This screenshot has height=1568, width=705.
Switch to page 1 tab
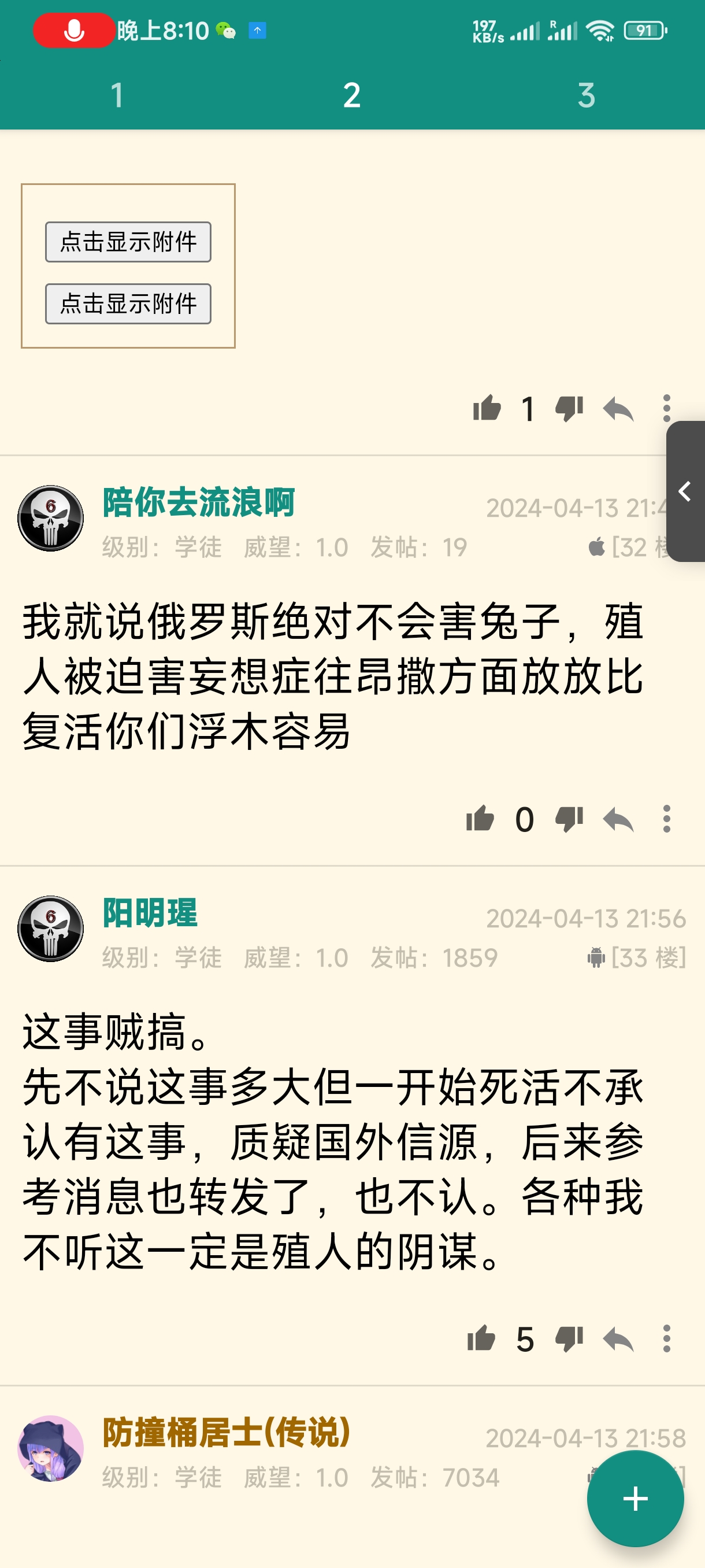click(x=117, y=95)
